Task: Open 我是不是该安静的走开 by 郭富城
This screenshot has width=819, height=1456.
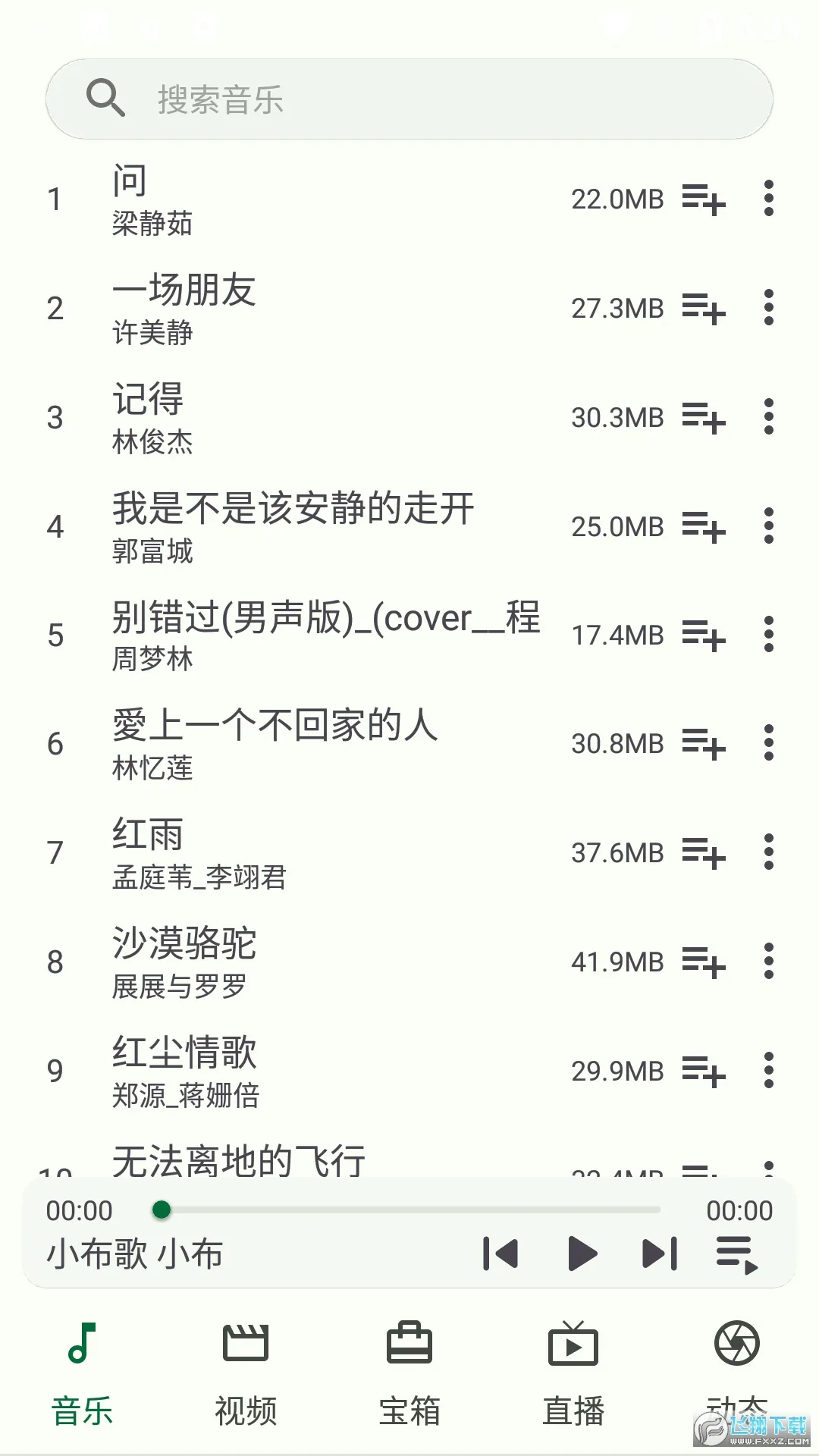Action: point(292,526)
